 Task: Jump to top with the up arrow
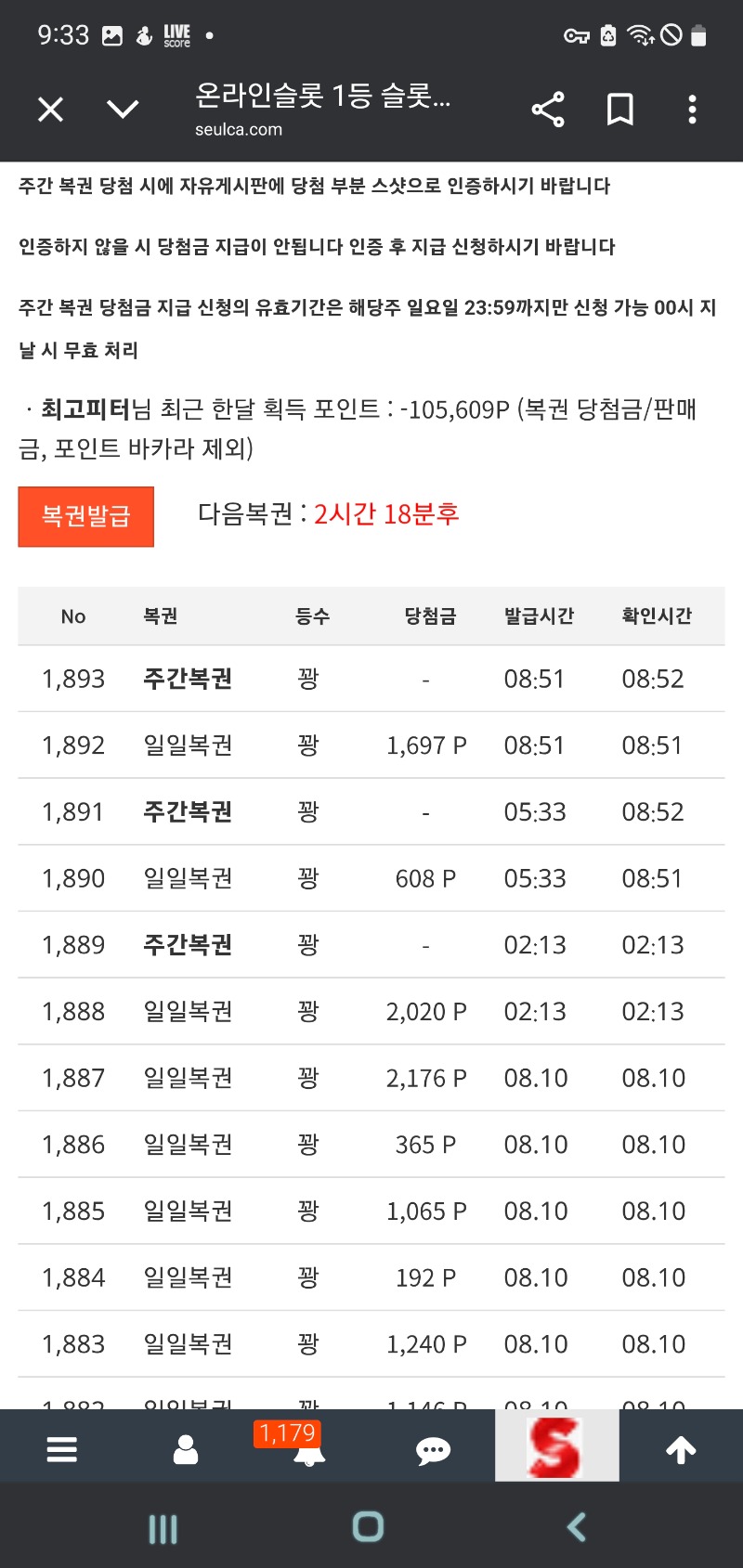pyautogui.click(x=681, y=1449)
